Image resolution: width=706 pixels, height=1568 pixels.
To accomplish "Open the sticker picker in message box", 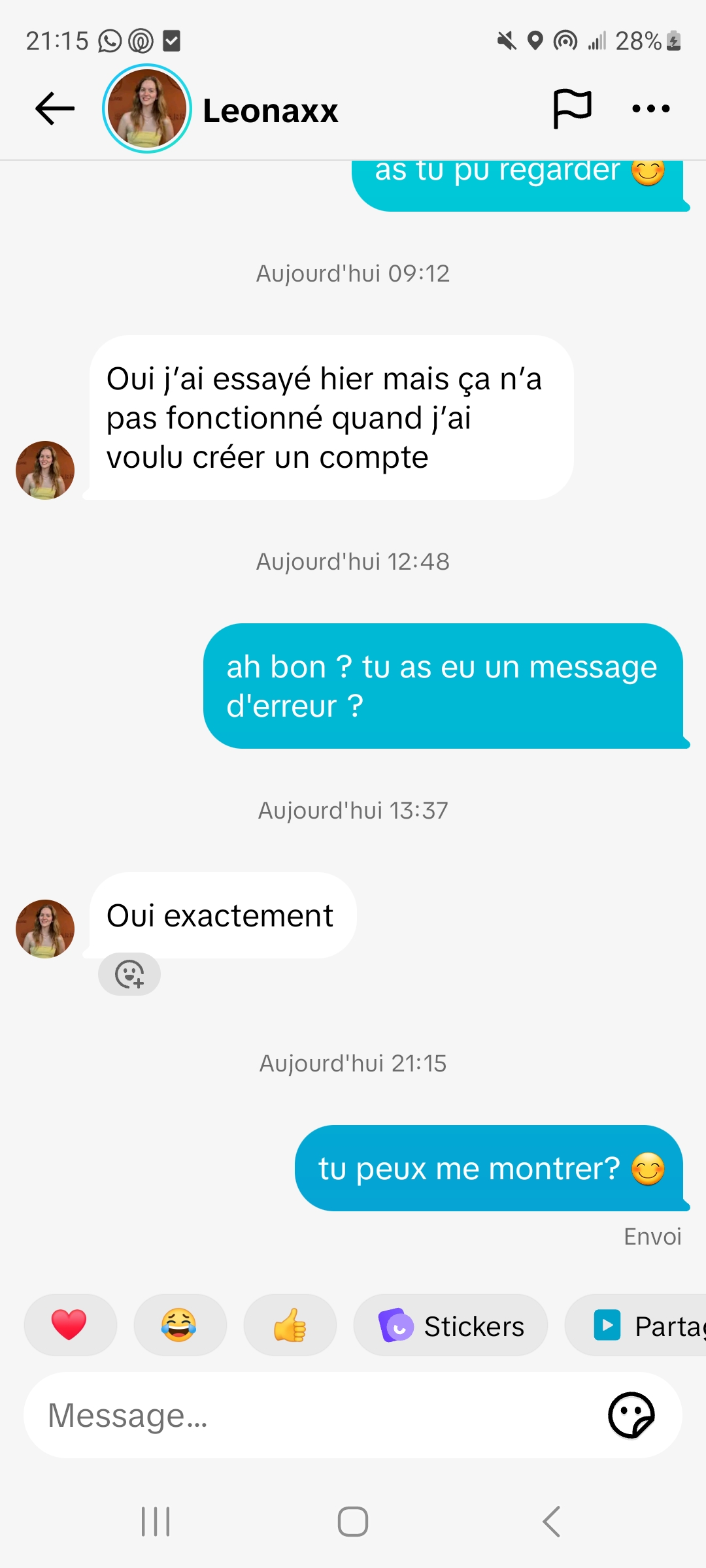I will (631, 1416).
